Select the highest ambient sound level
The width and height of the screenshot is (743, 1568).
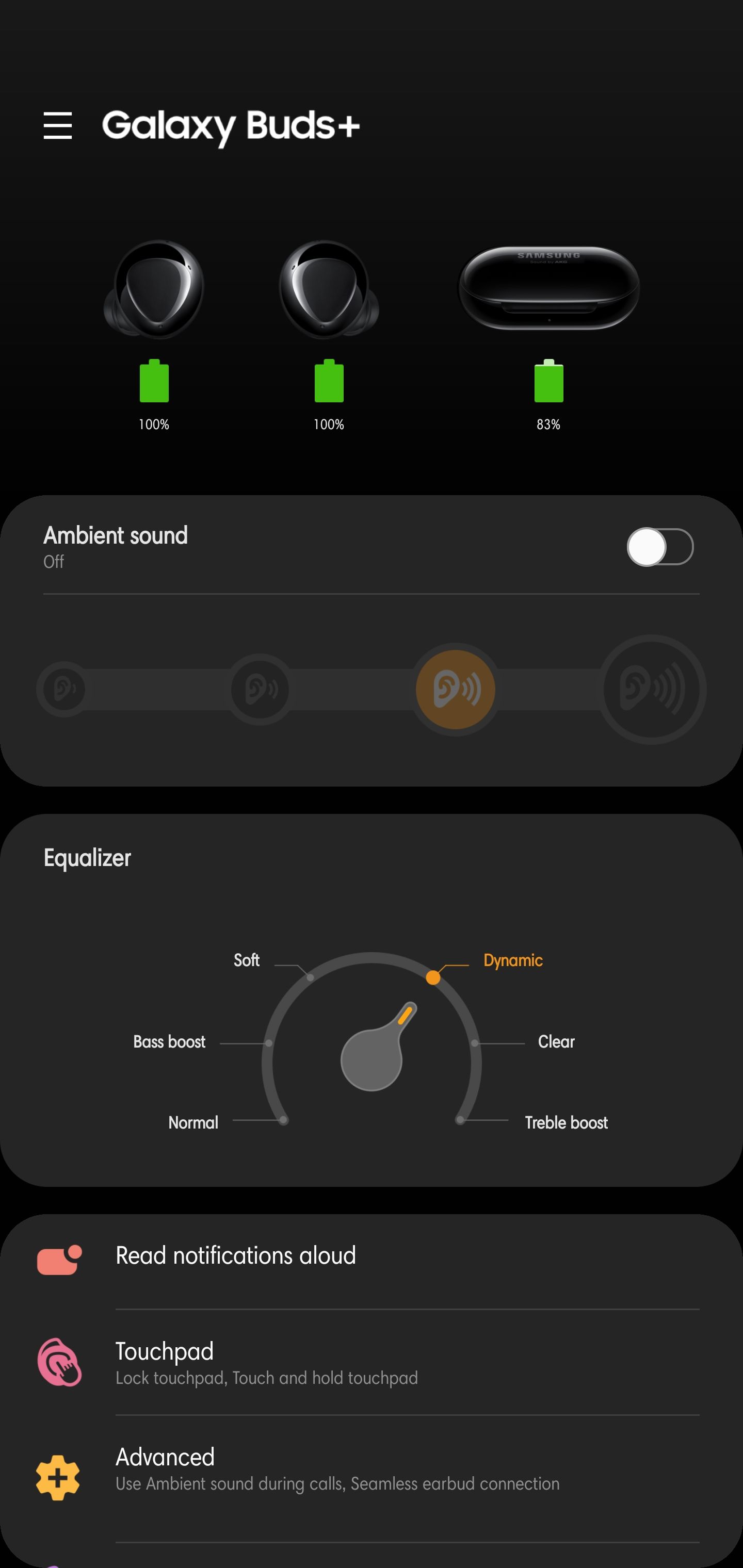(651, 689)
